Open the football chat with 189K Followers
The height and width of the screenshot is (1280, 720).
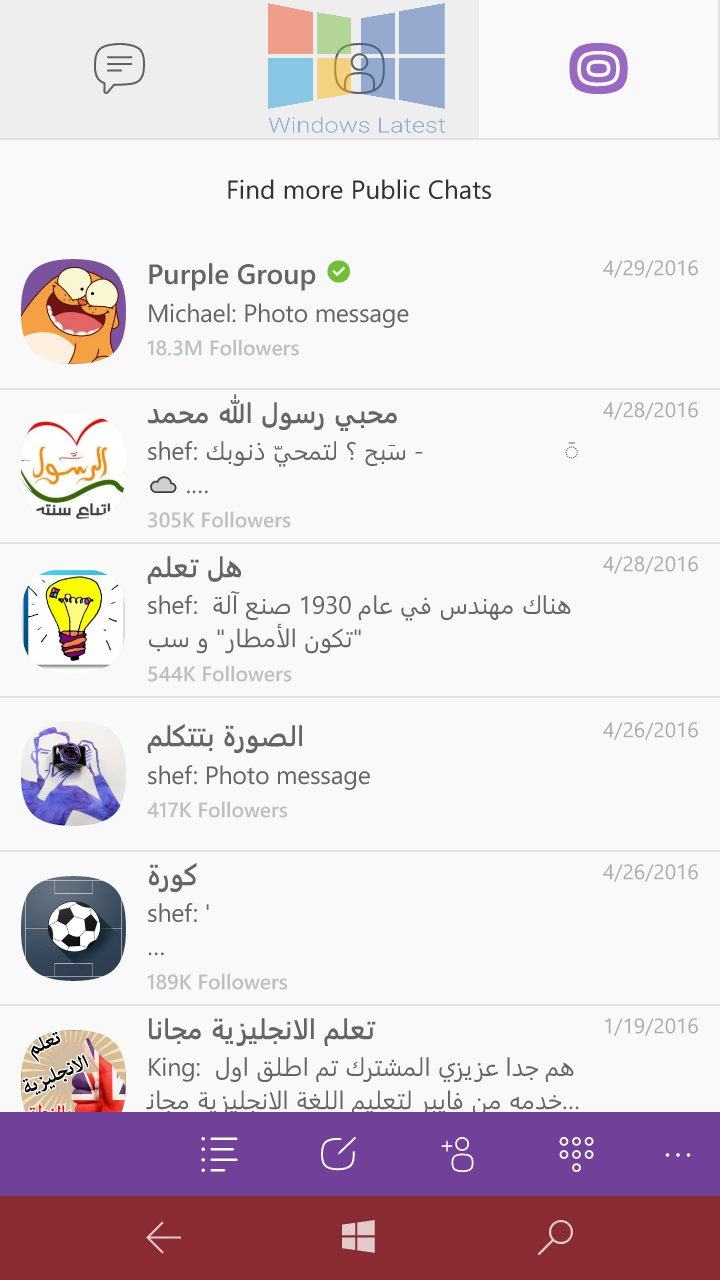click(x=360, y=929)
